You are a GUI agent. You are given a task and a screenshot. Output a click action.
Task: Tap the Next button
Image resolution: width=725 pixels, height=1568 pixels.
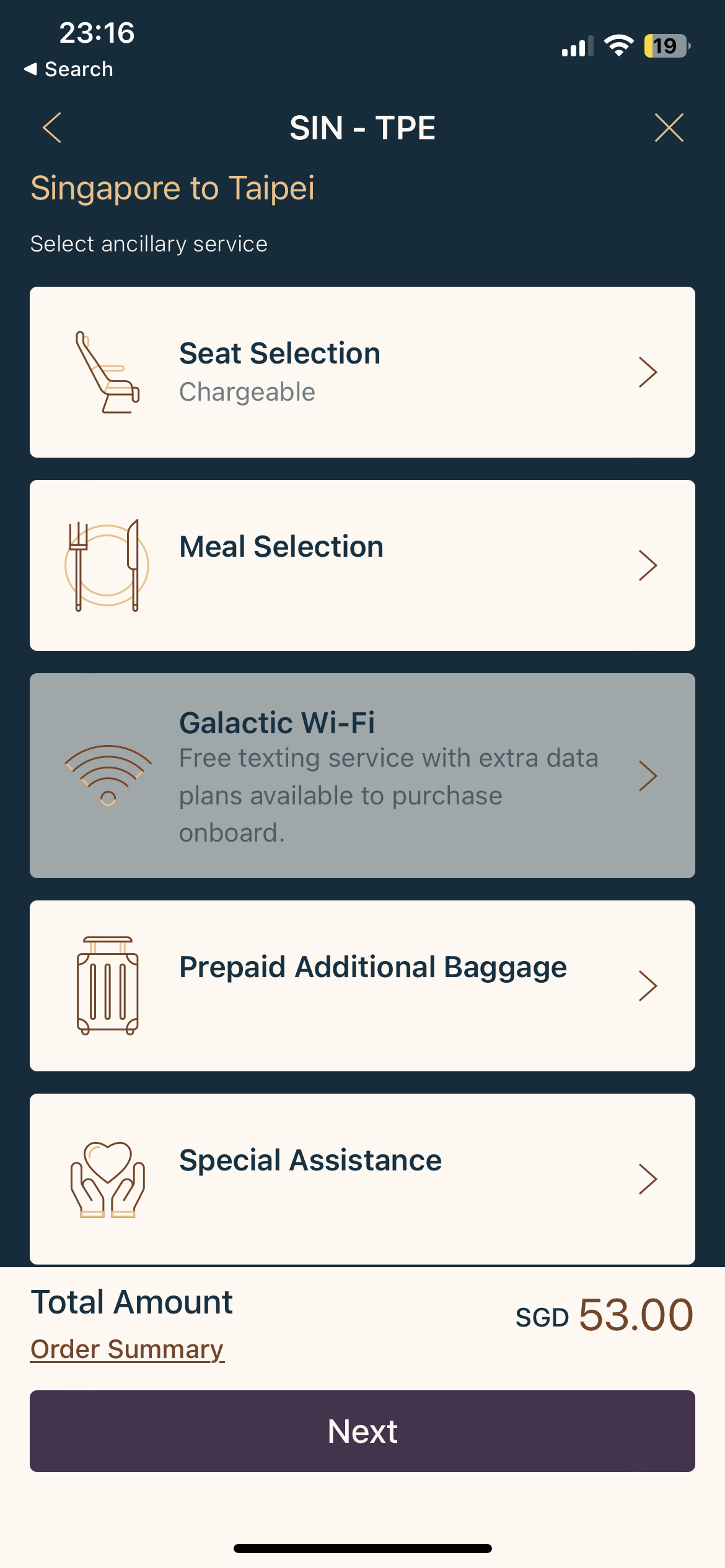(x=362, y=1431)
